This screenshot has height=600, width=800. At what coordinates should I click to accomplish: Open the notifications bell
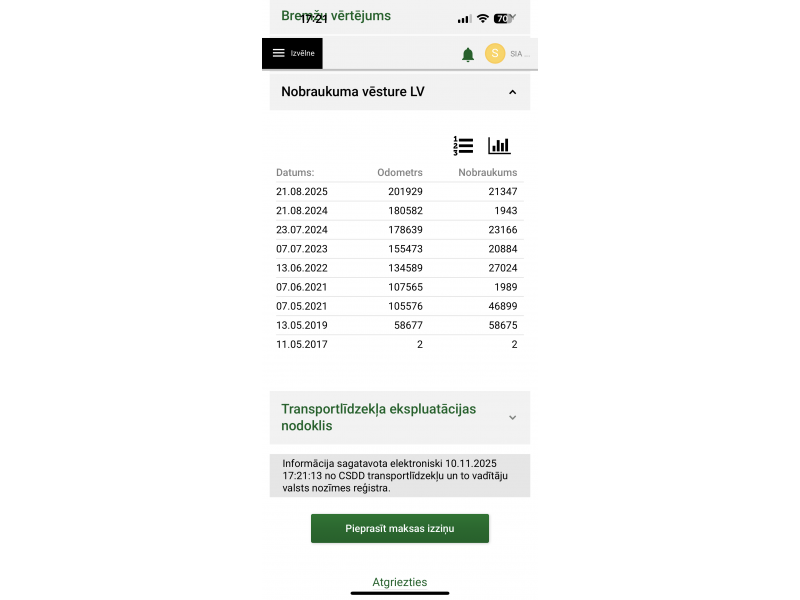pyautogui.click(x=467, y=54)
